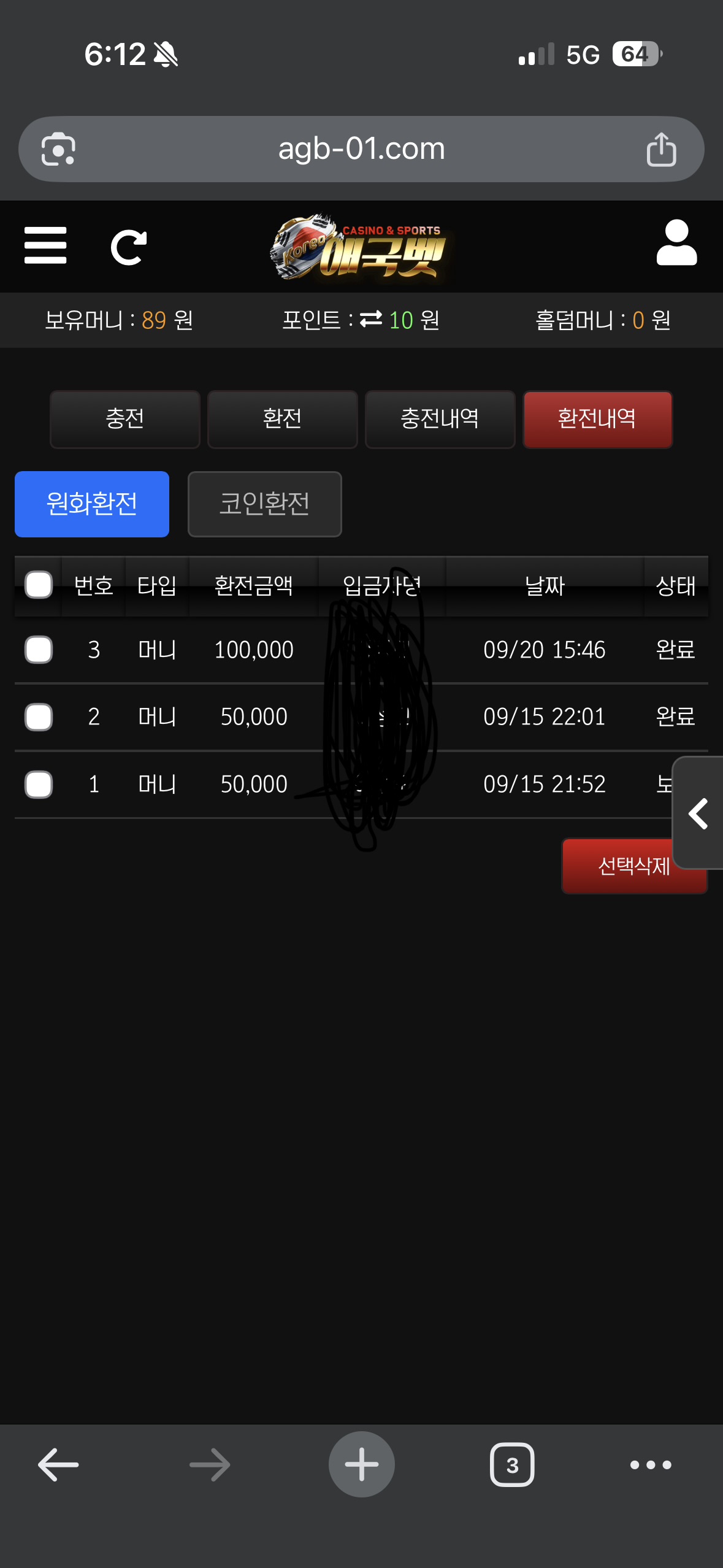Go to the 충전 tab
This screenshot has height=1568, width=723.
pyautogui.click(x=125, y=419)
